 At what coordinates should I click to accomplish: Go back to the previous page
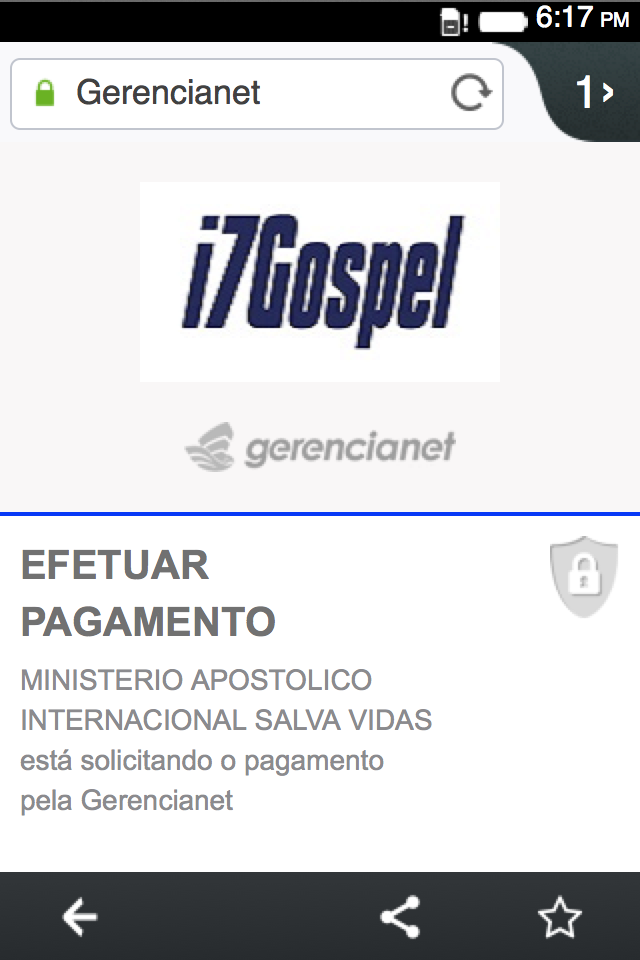click(80, 916)
